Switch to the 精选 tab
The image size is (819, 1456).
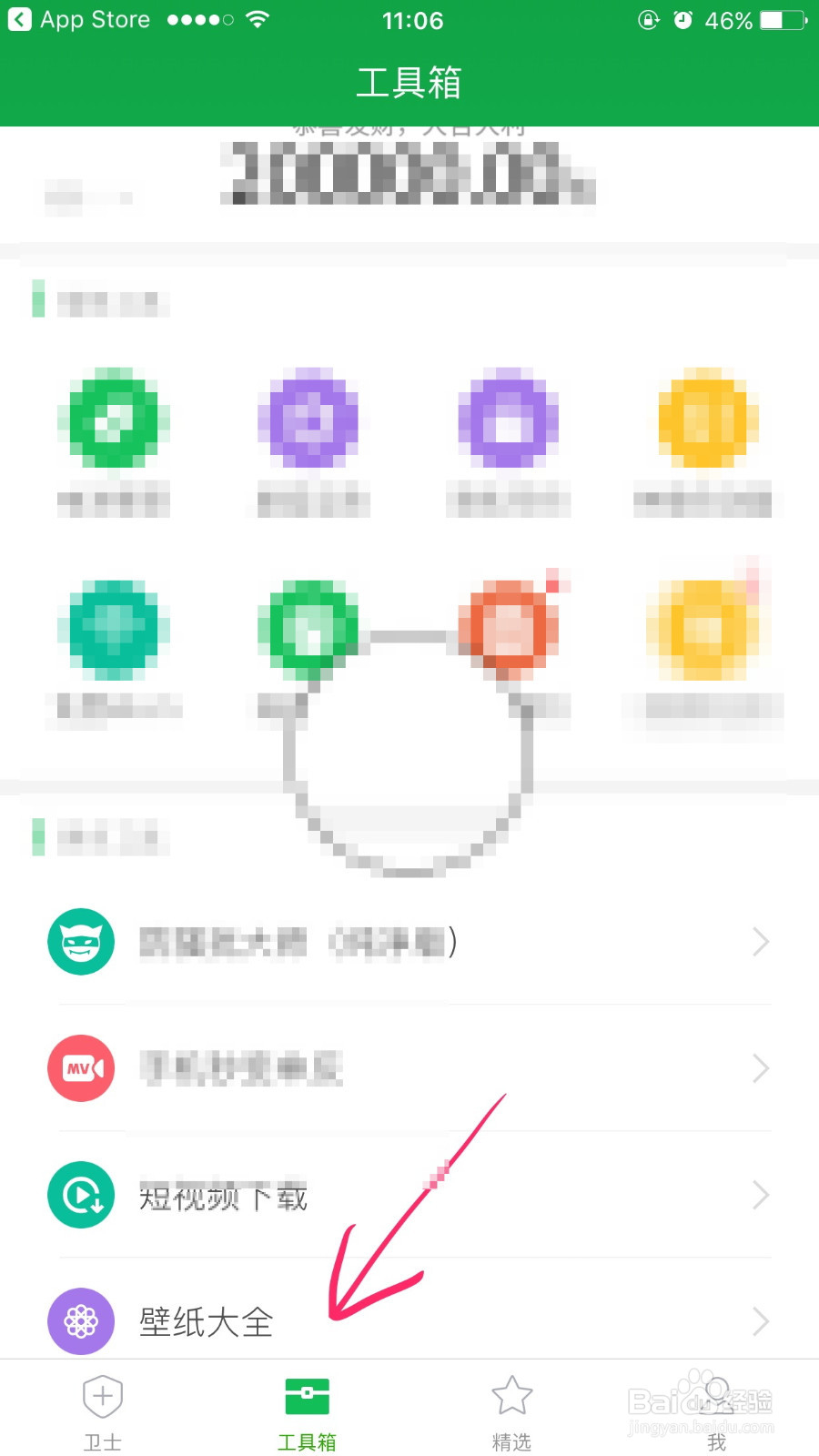[511, 1410]
